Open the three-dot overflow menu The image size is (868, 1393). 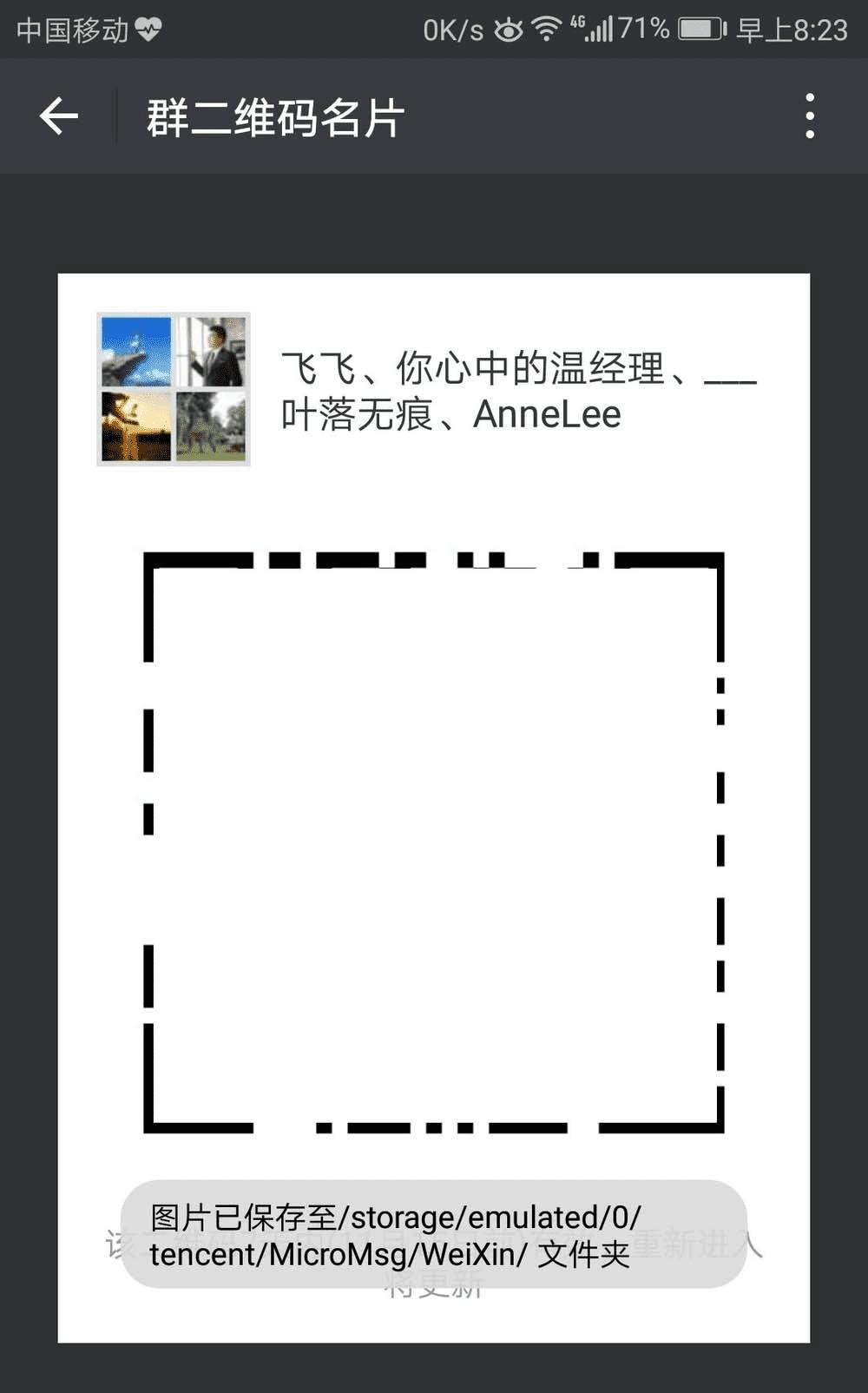(x=809, y=116)
